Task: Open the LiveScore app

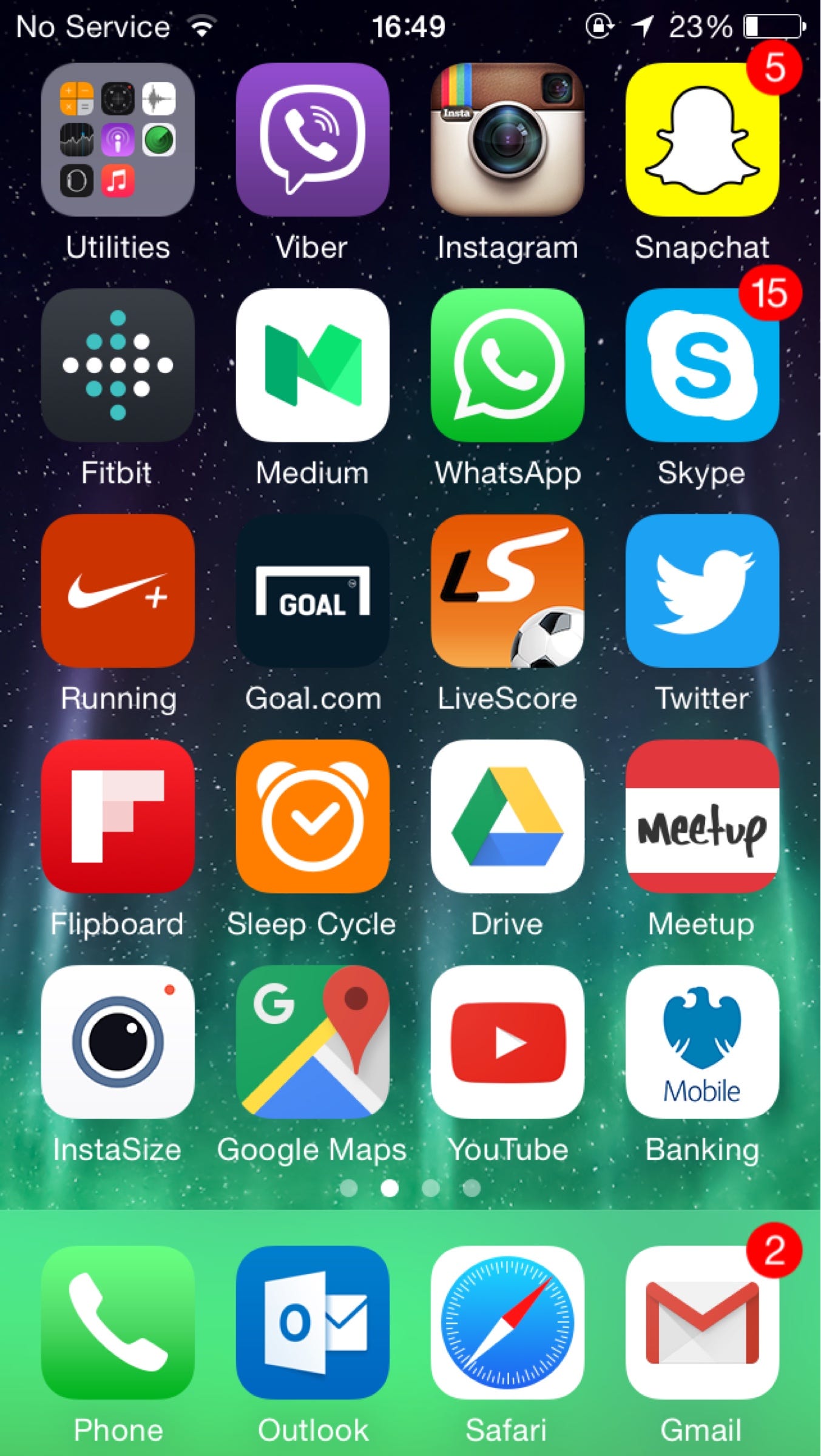Action: [x=507, y=591]
